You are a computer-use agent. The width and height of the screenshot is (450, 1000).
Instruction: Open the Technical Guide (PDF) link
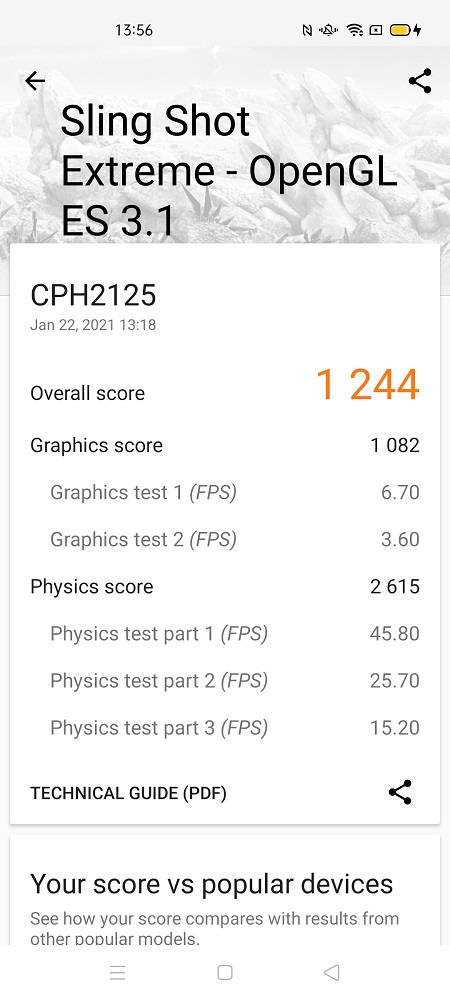pyautogui.click(x=128, y=793)
